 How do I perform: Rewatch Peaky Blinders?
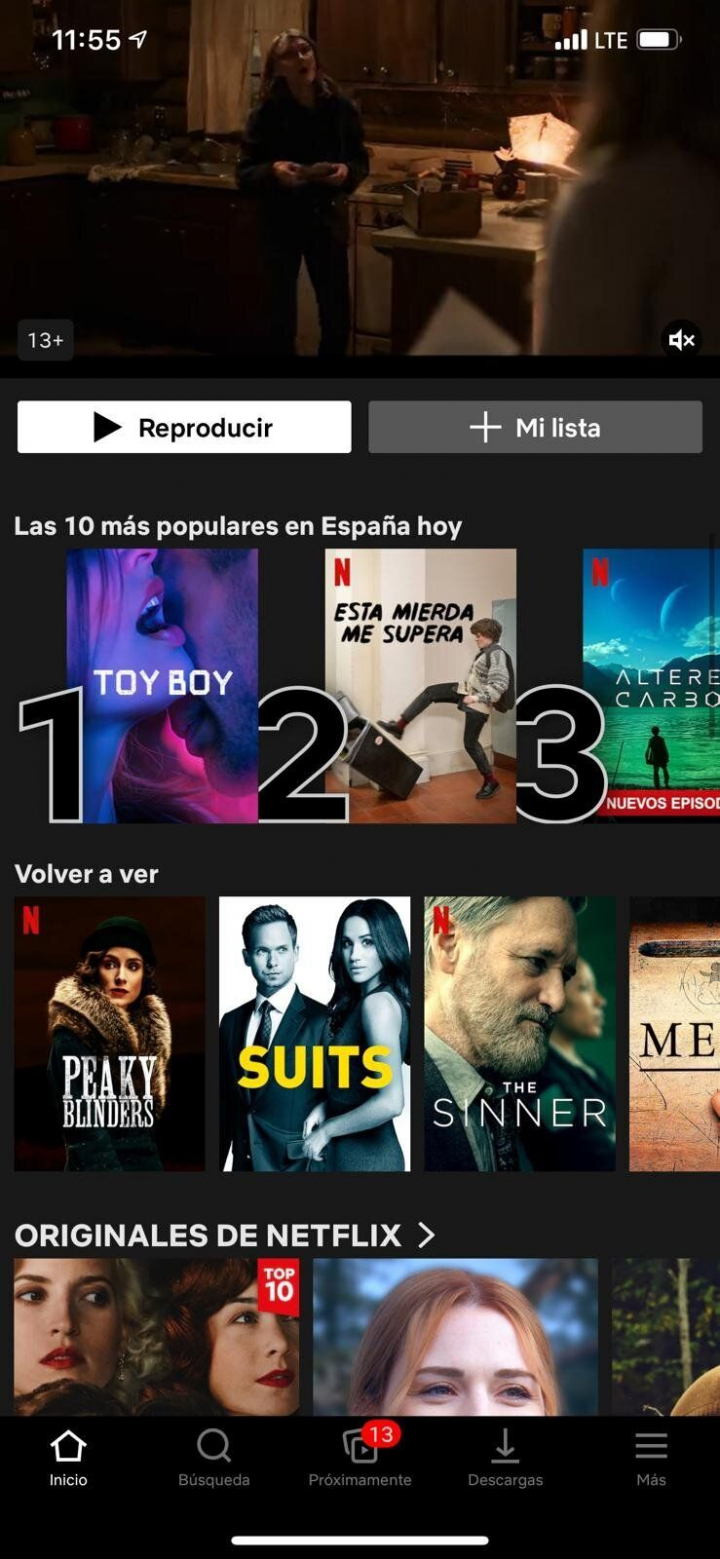point(109,1033)
